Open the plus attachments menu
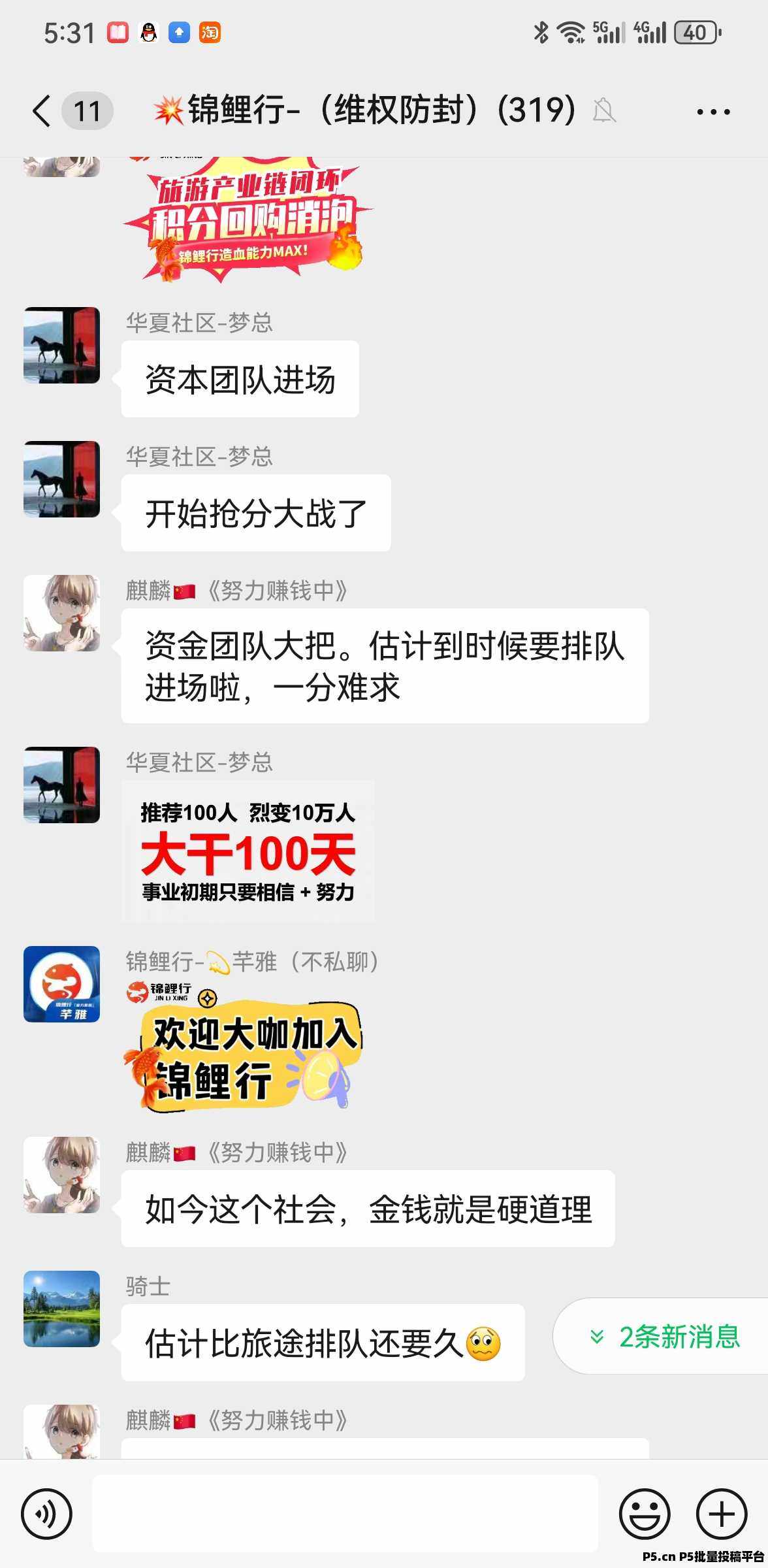This screenshot has width=768, height=1568. click(722, 1513)
